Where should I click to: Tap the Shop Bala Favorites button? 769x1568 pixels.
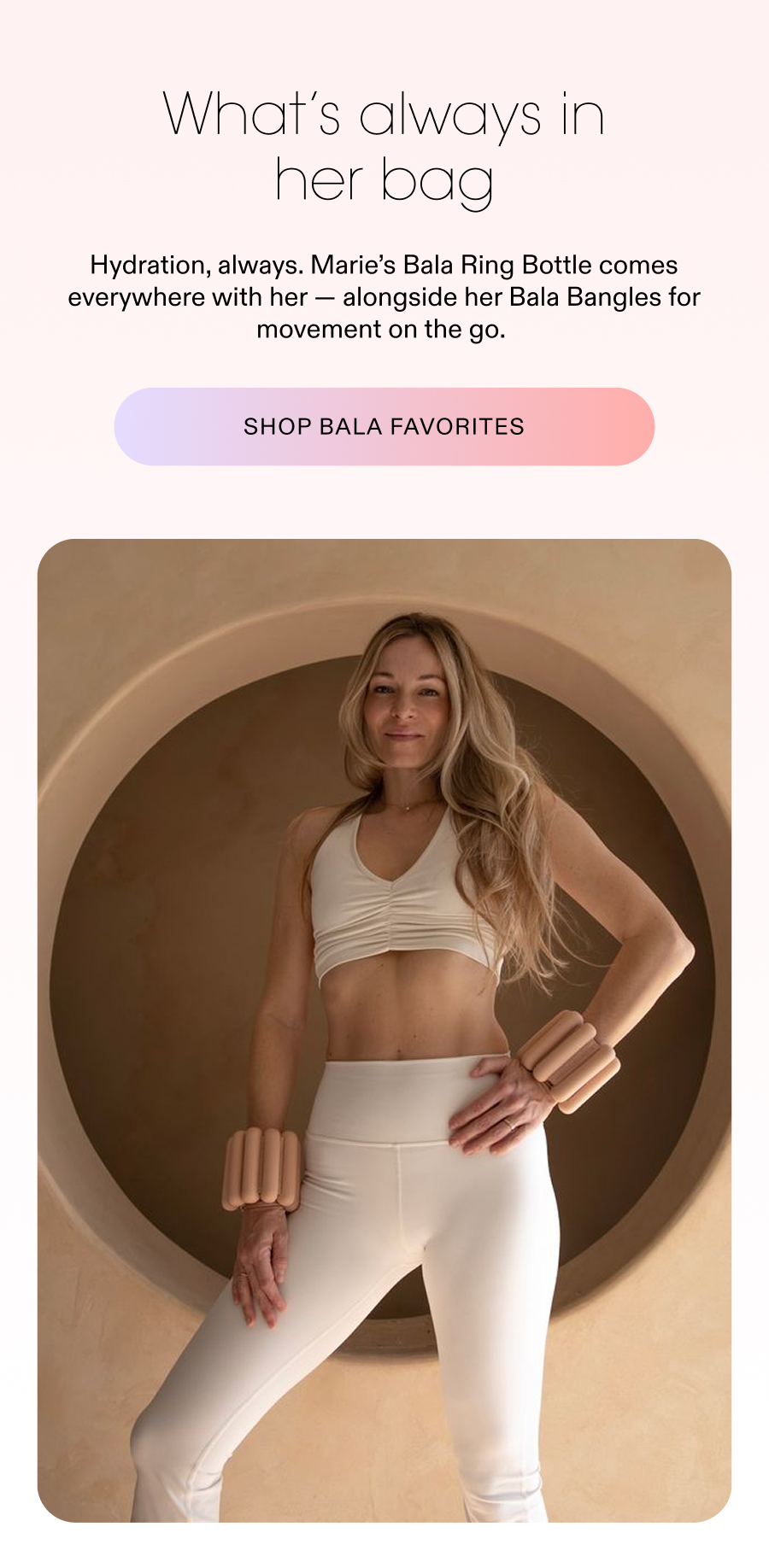[x=384, y=426]
